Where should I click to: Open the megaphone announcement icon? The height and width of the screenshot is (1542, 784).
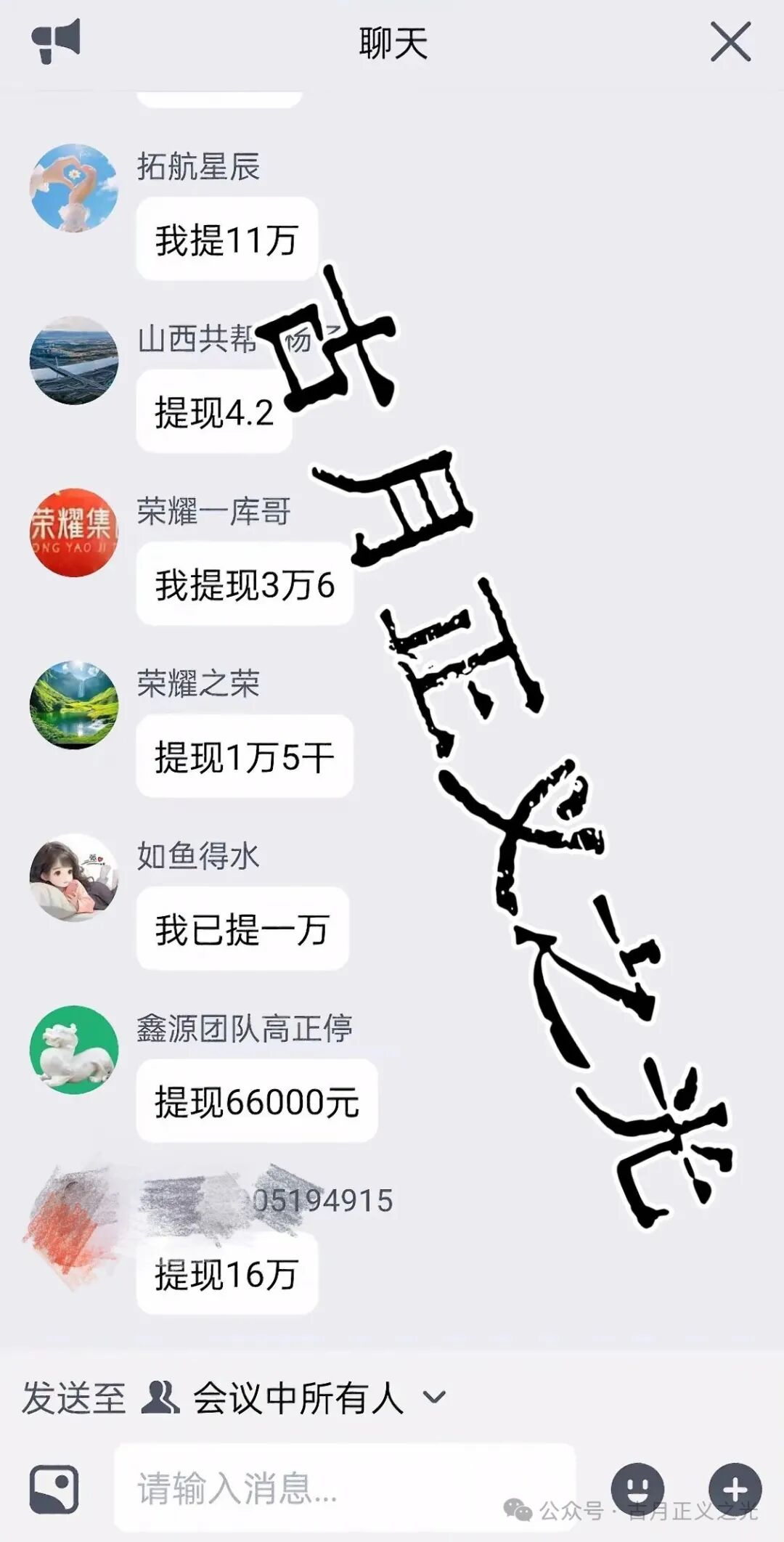pyautogui.click(x=56, y=43)
